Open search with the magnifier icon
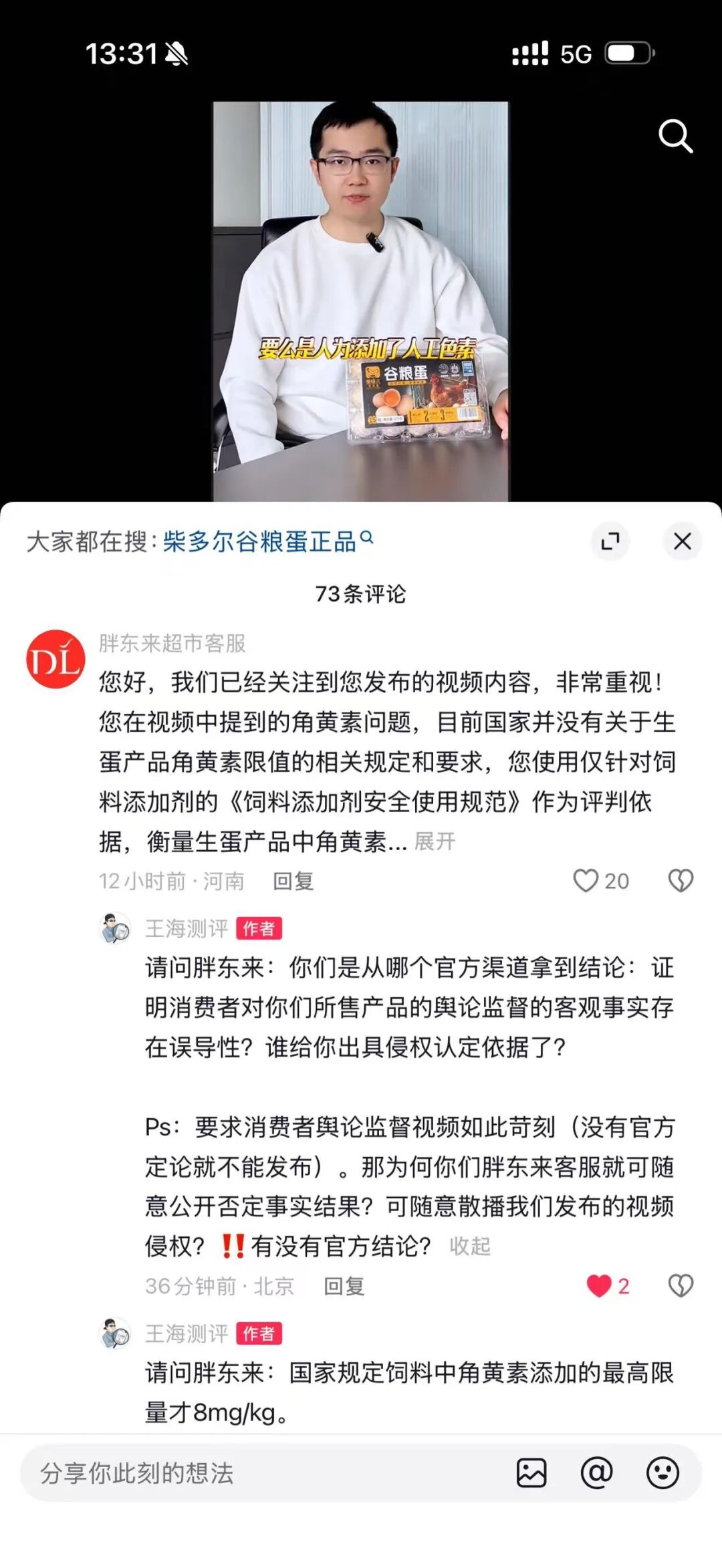722x1568 pixels. coord(675,136)
